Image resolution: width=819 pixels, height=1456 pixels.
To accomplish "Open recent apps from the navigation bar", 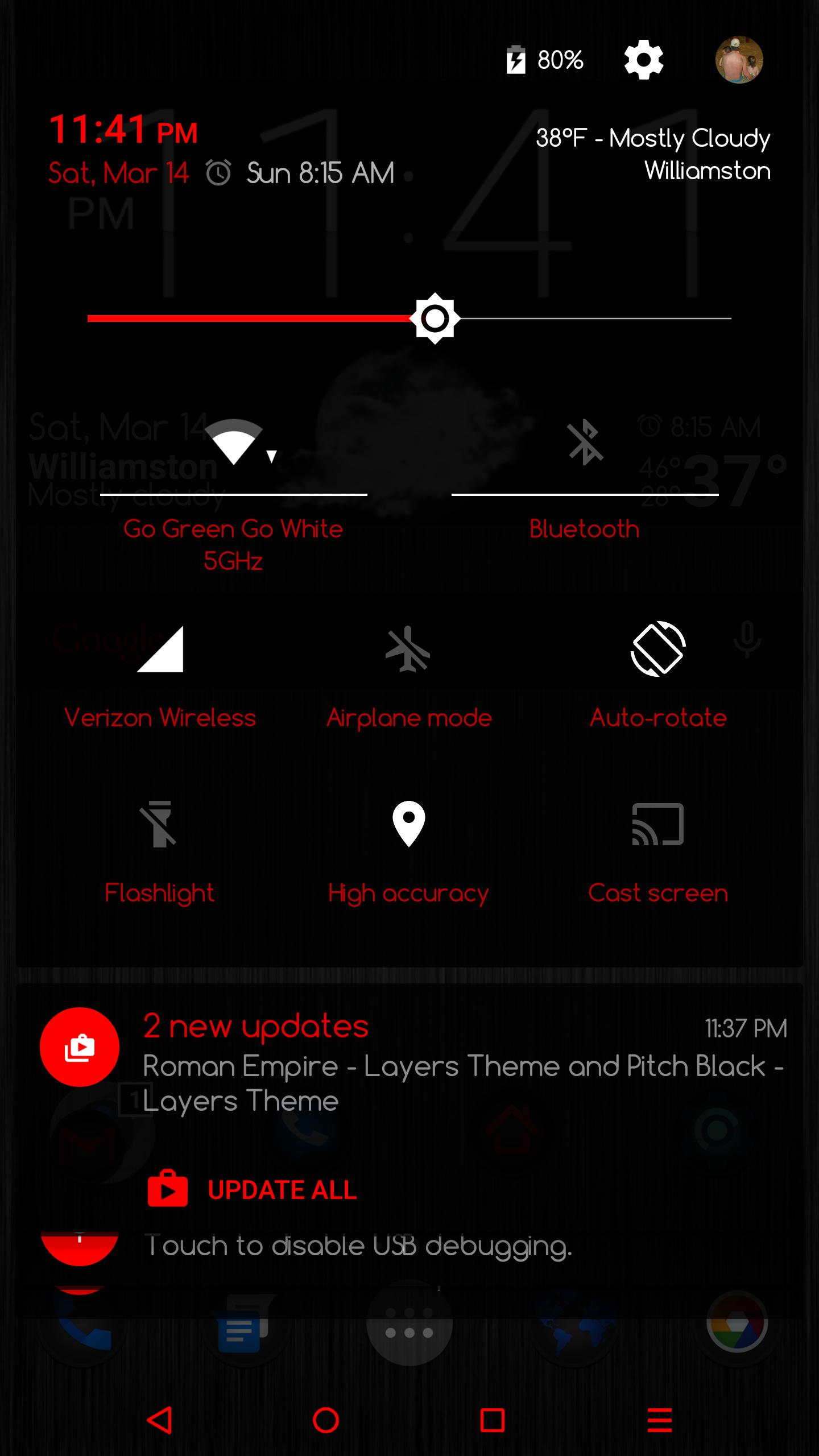I will [x=493, y=1420].
